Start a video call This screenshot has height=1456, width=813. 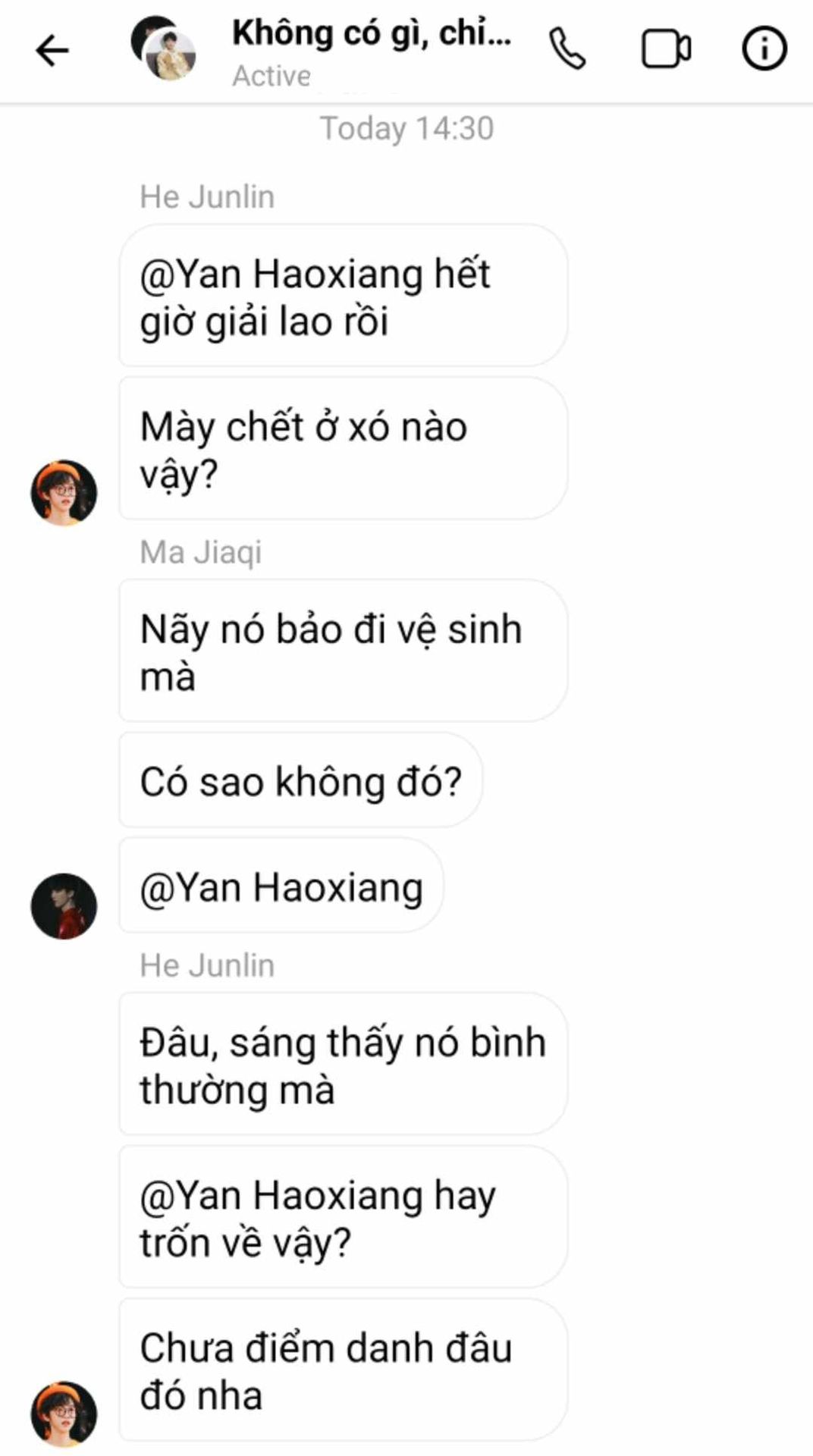[x=667, y=49]
